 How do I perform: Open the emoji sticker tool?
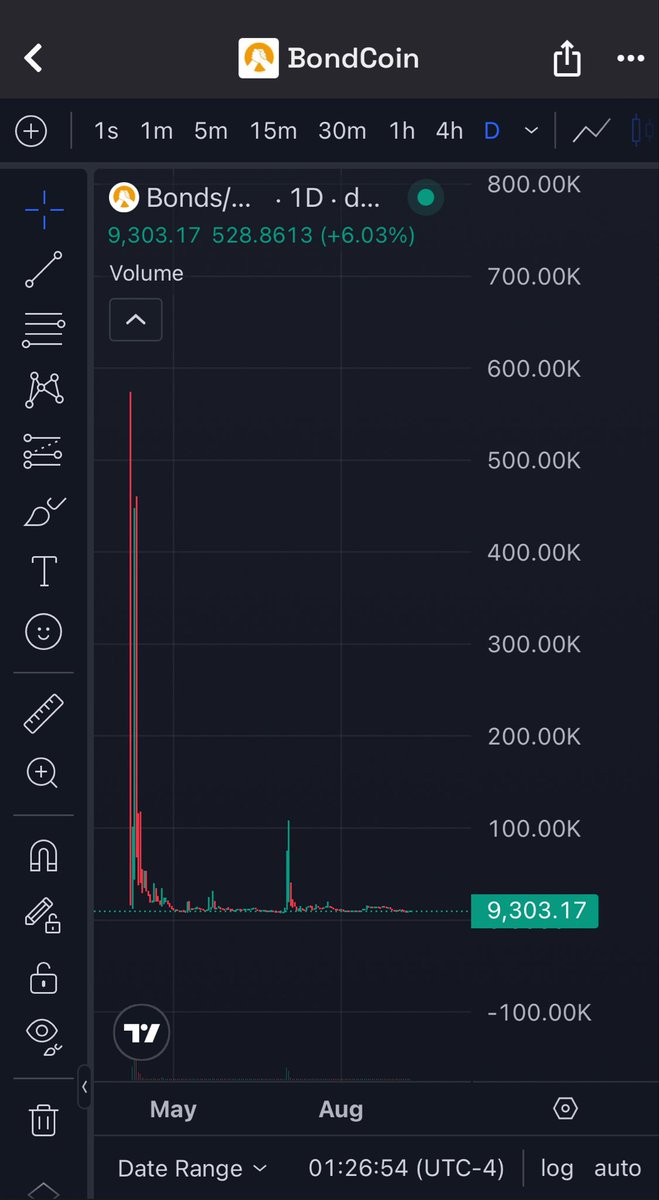(x=43, y=631)
